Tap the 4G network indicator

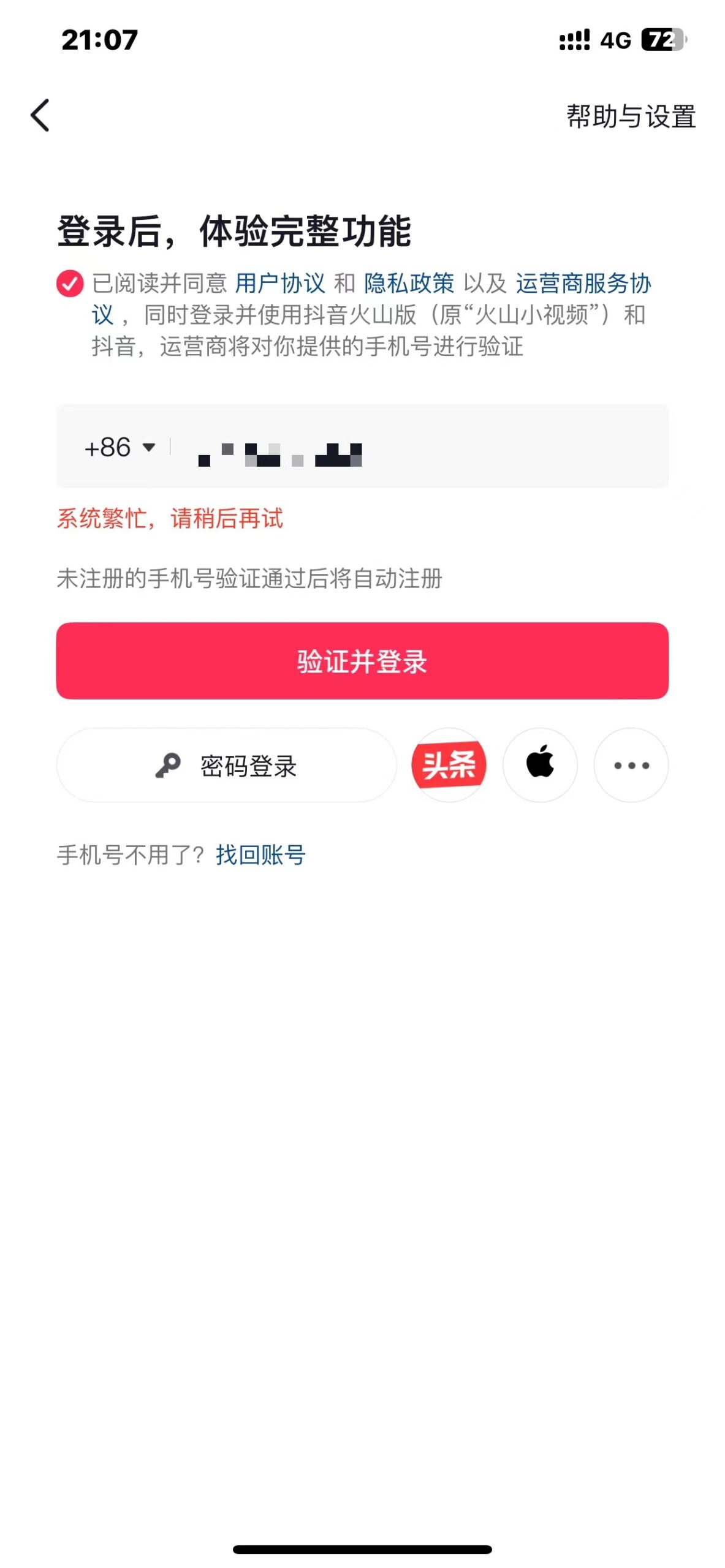pyautogui.click(x=615, y=39)
